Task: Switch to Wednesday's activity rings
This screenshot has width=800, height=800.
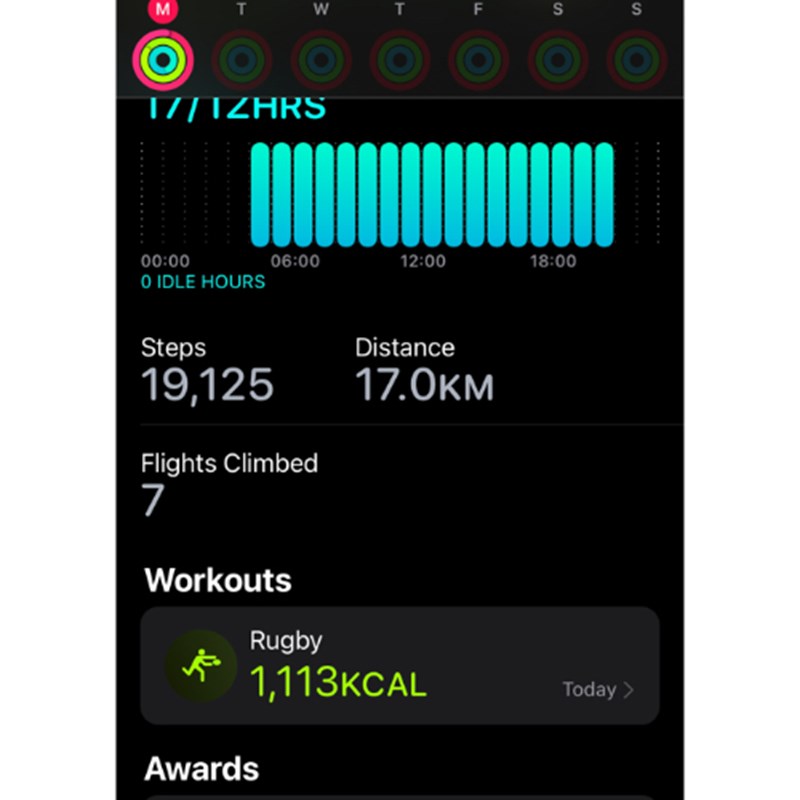Action: pyautogui.click(x=320, y=59)
